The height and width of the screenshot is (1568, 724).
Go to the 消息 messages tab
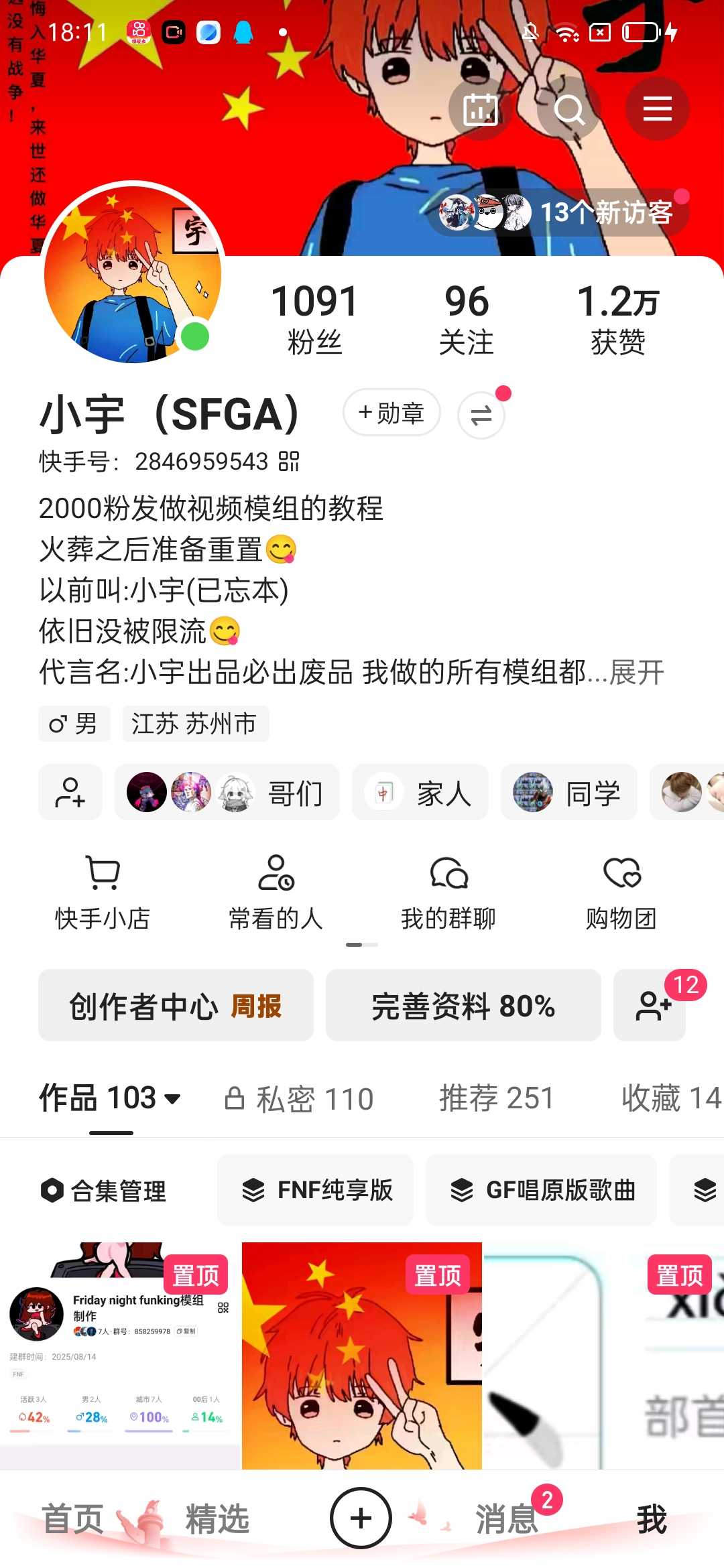pos(507,1518)
